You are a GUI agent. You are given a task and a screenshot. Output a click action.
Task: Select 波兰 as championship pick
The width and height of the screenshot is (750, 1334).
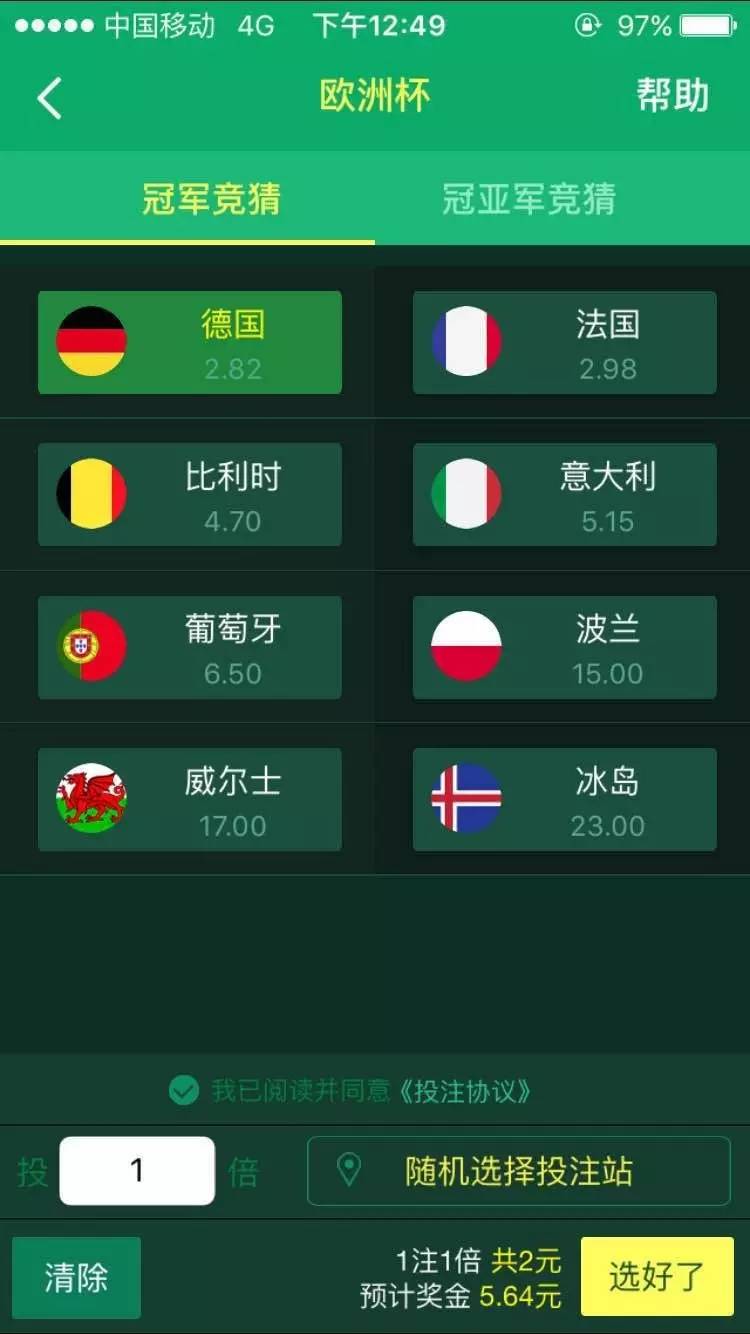click(x=563, y=646)
